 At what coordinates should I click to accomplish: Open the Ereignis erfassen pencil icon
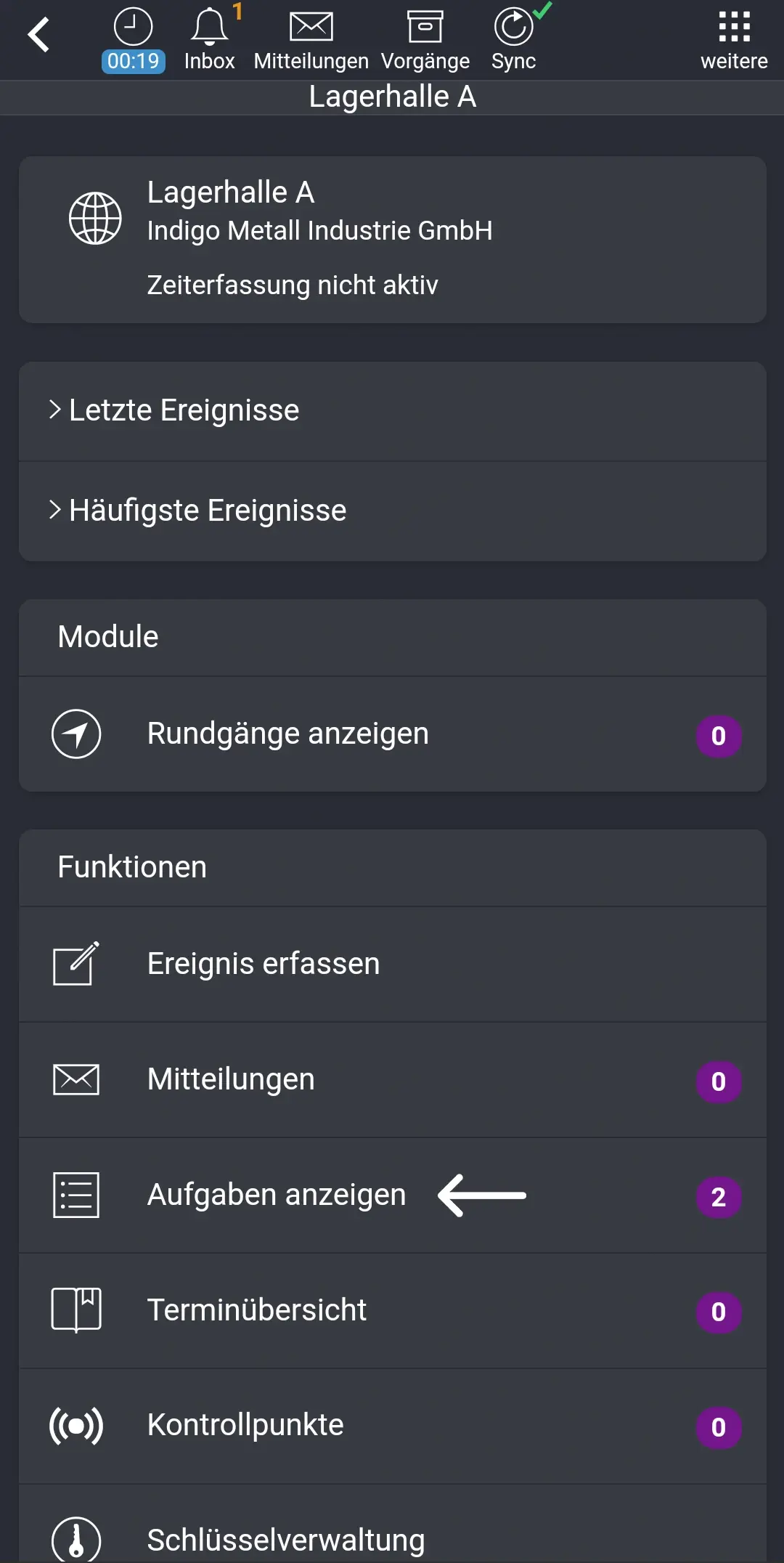pyautogui.click(x=76, y=964)
